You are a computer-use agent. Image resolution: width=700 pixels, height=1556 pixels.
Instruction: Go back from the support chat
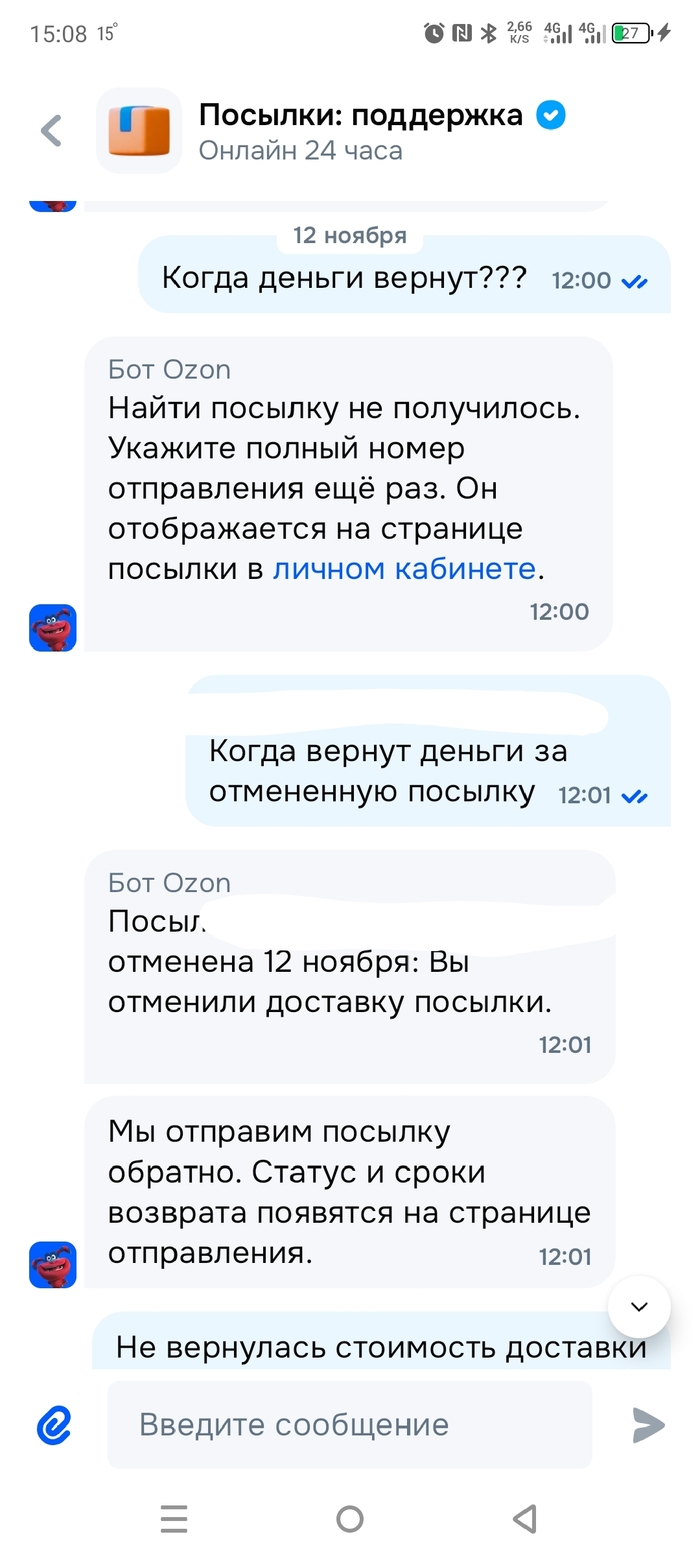[51, 131]
